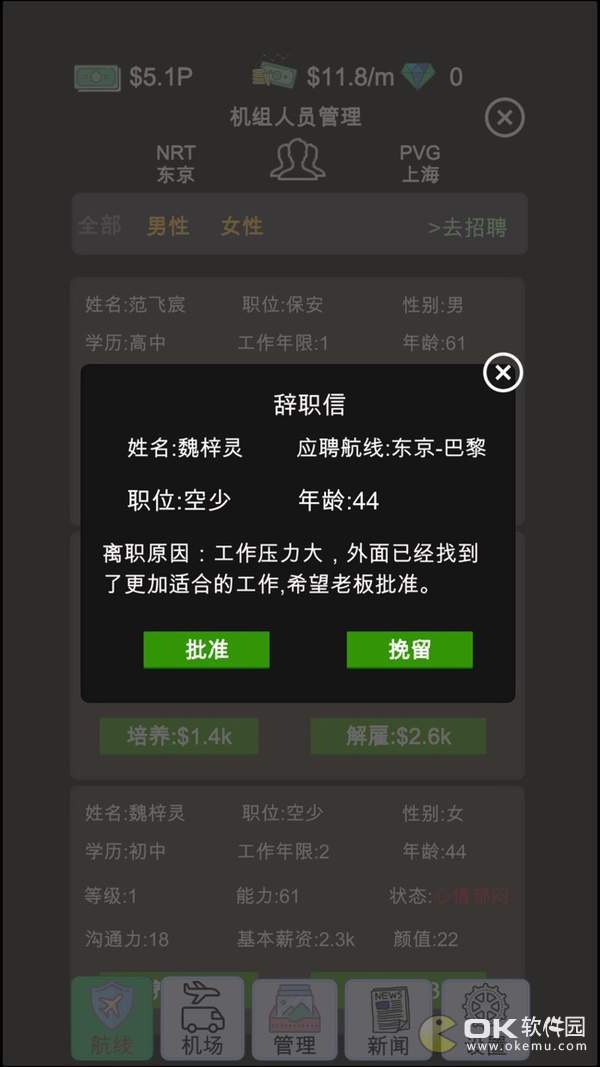The width and height of the screenshot is (600, 1067).
Task: Filter crew by 男性
Action: click(x=168, y=226)
